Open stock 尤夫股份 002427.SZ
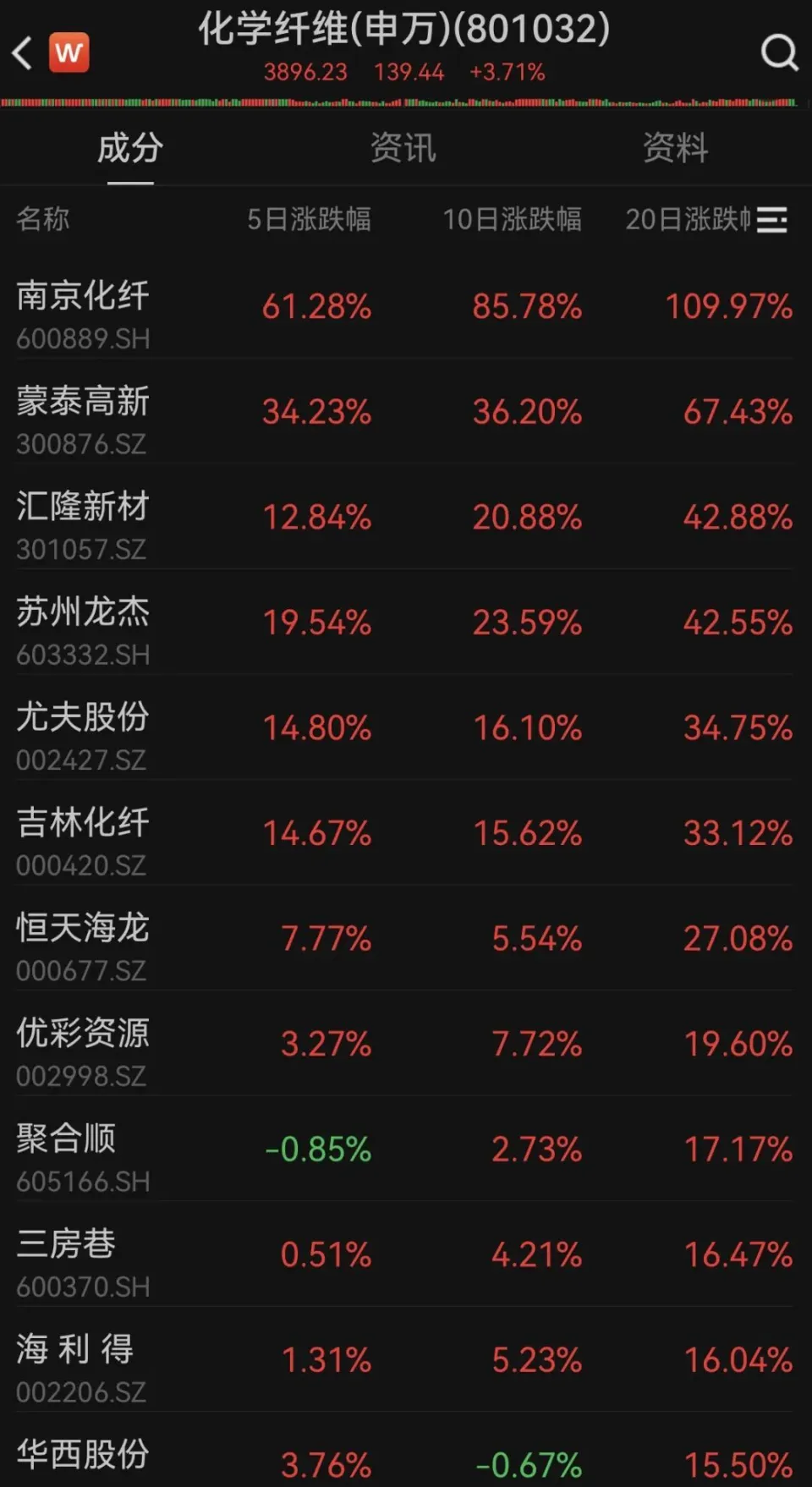 tap(83, 736)
